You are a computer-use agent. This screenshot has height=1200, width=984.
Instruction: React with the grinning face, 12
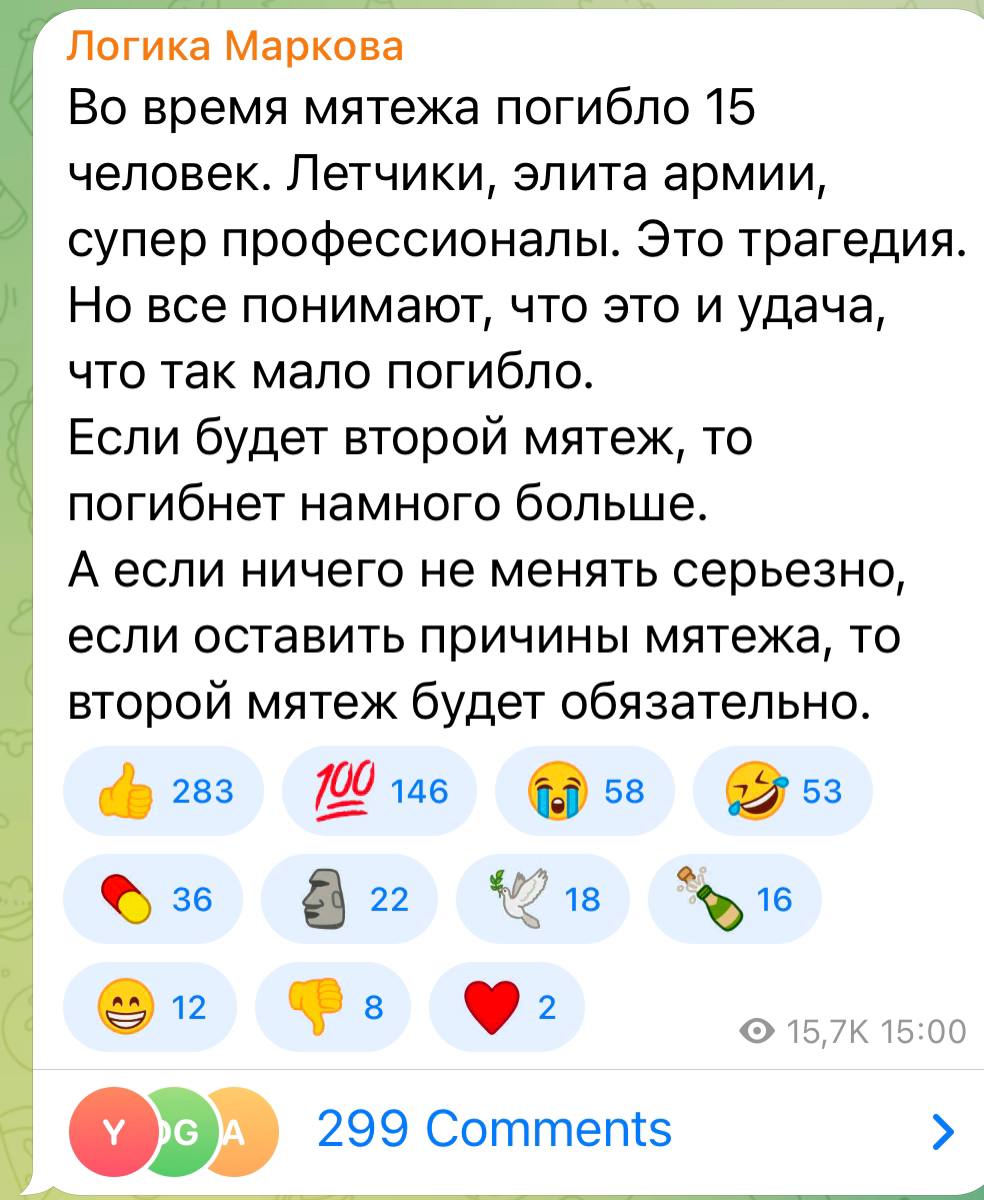151,1008
